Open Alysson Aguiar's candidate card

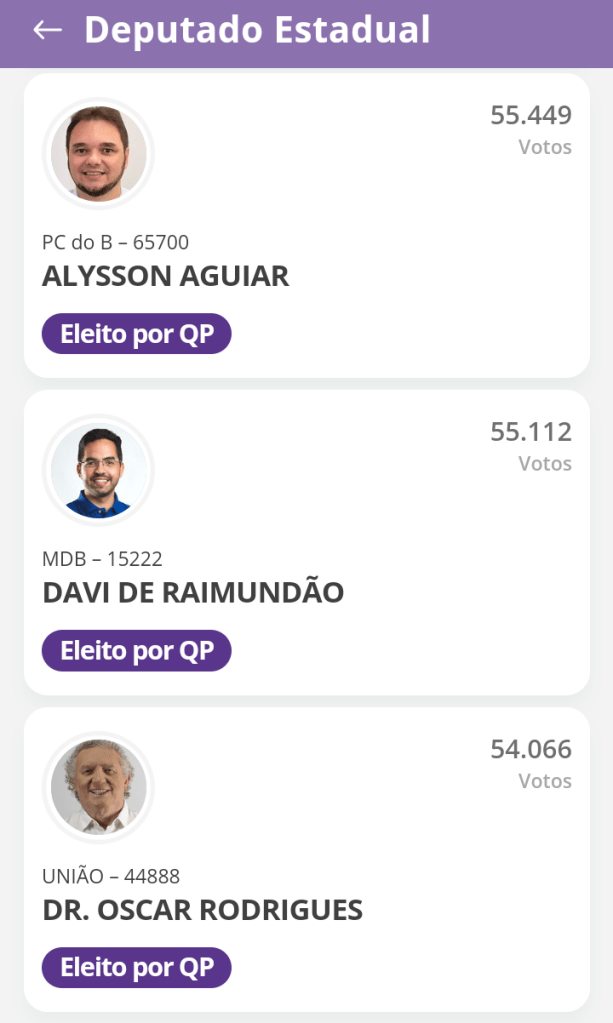click(x=306, y=226)
